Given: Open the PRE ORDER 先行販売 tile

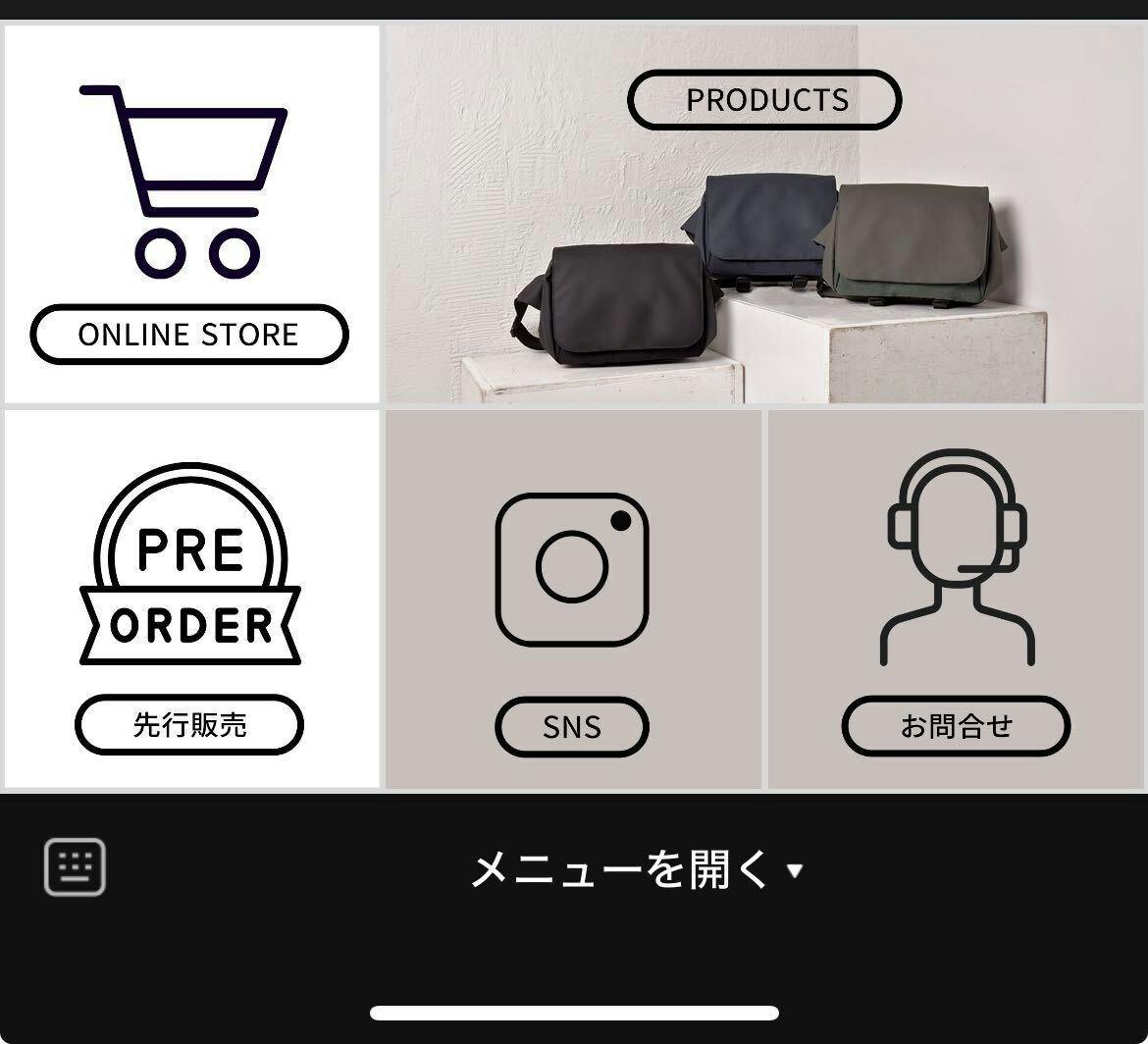Looking at the screenshot, I should (191, 599).
